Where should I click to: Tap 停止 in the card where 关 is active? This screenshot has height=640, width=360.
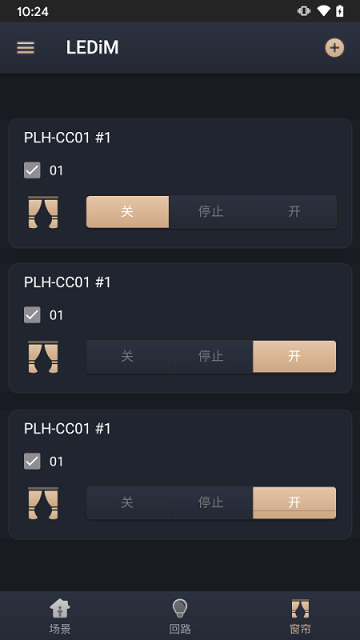pyautogui.click(x=211, y=211)
